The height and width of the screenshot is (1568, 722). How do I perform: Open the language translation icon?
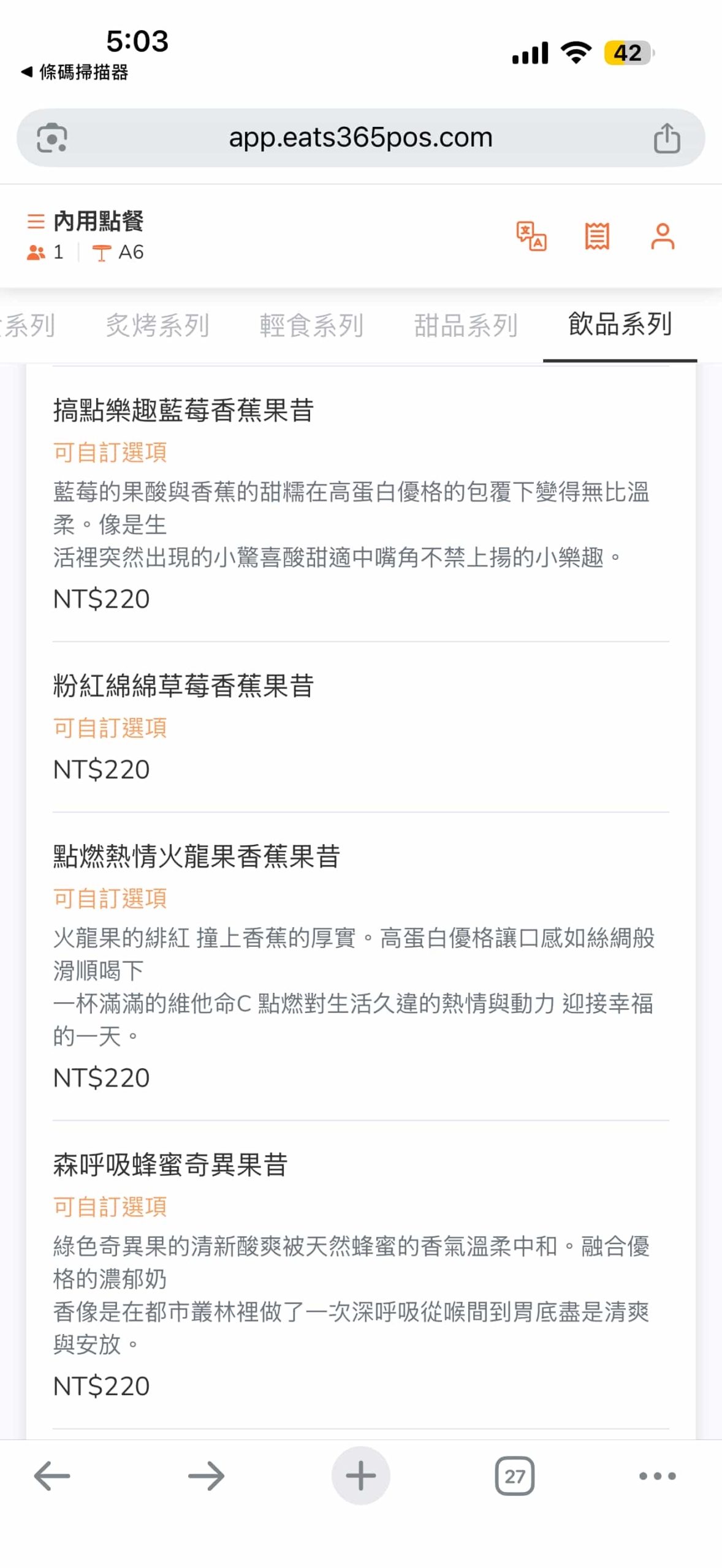click(531, 236)
